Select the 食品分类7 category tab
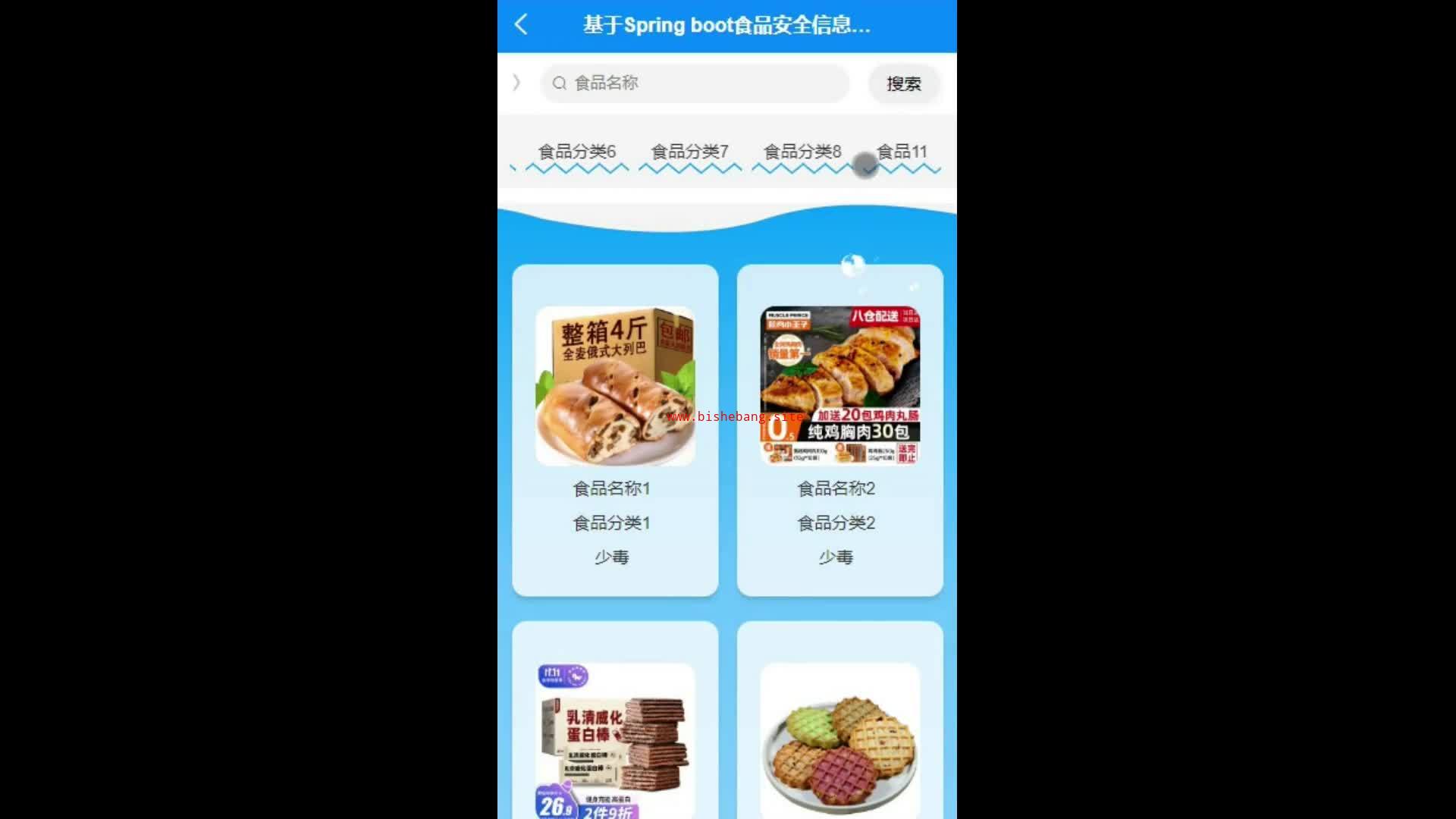 689,152
